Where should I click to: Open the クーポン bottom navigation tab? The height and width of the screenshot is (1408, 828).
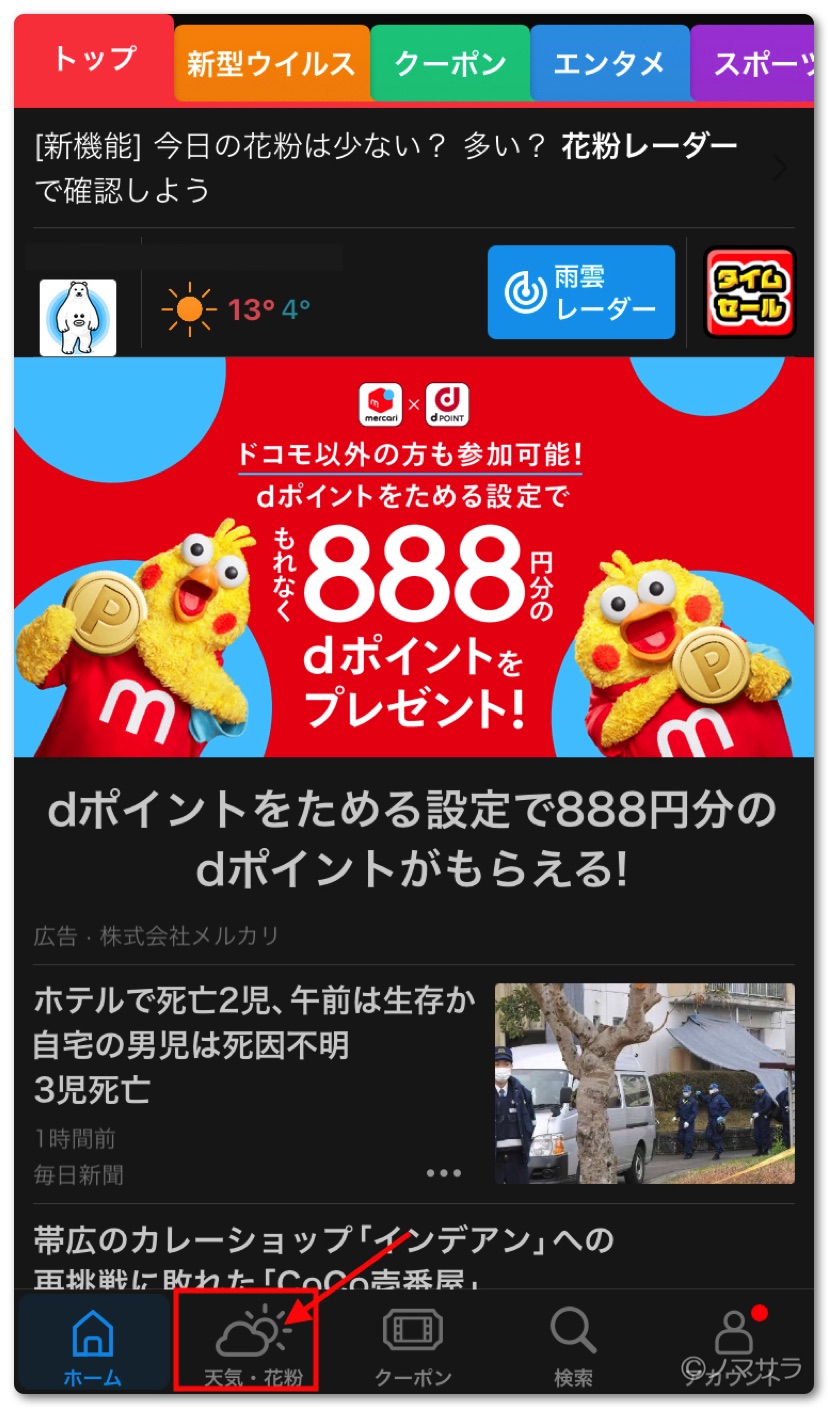[412, 1345]
